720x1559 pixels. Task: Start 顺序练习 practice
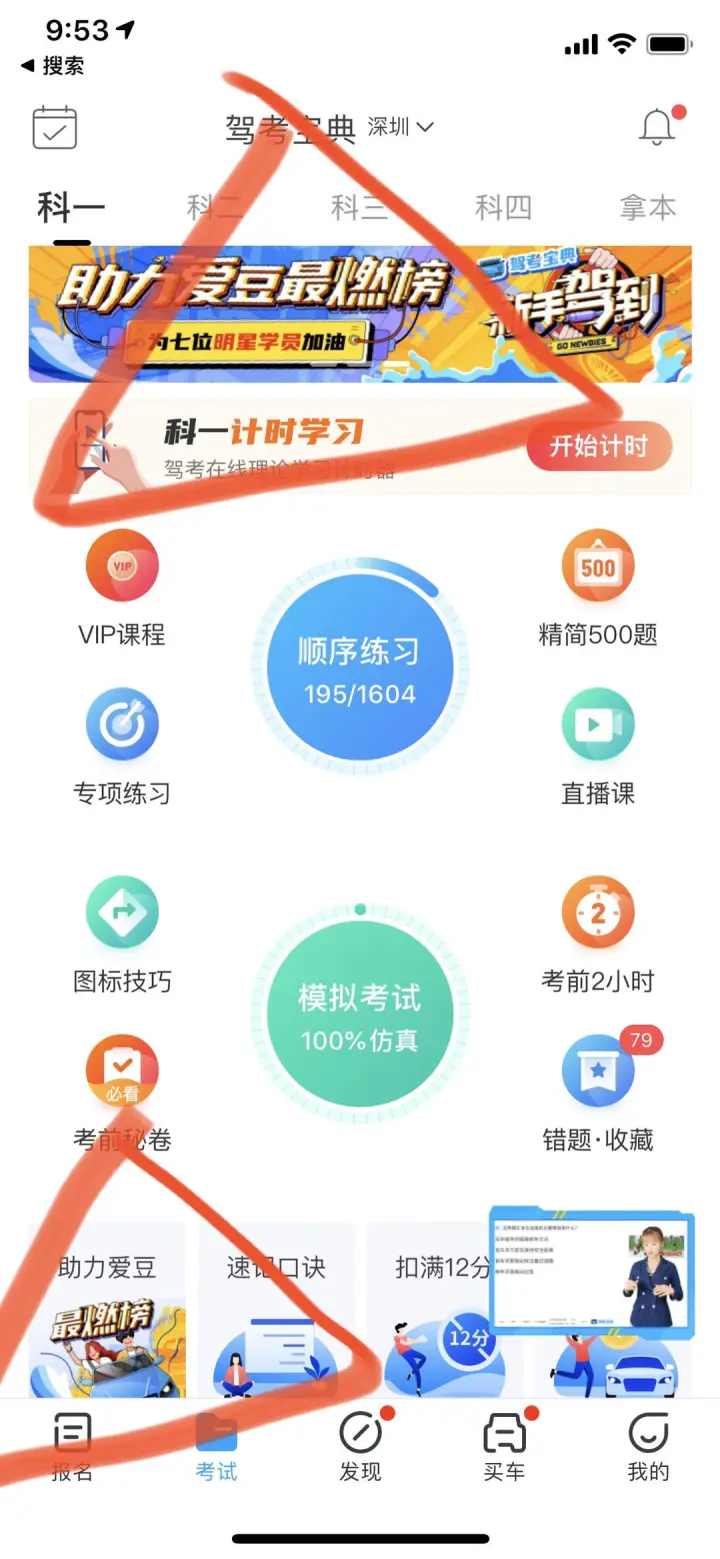[x=360, y=667]
